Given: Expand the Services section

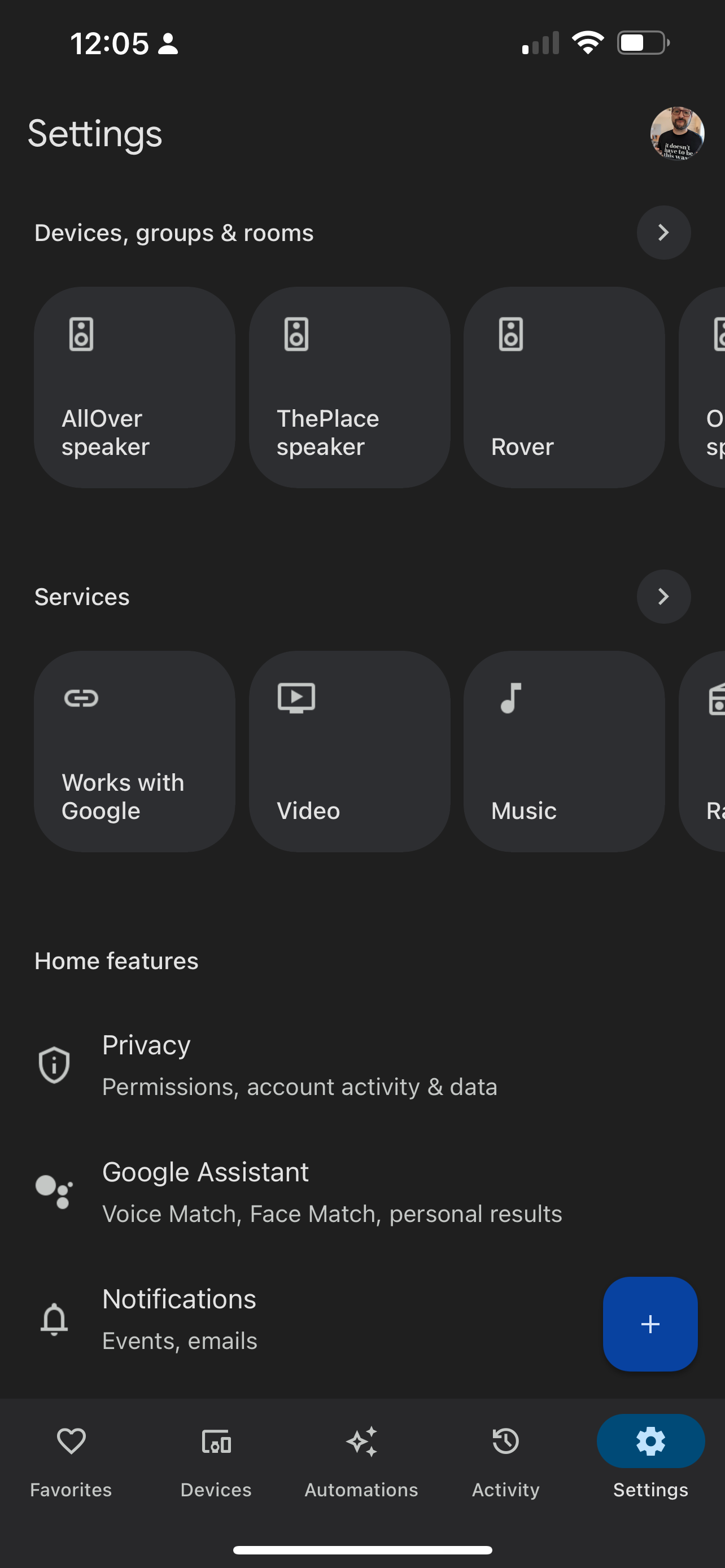Looking at the screenshot, I should [x=663, y=597].
